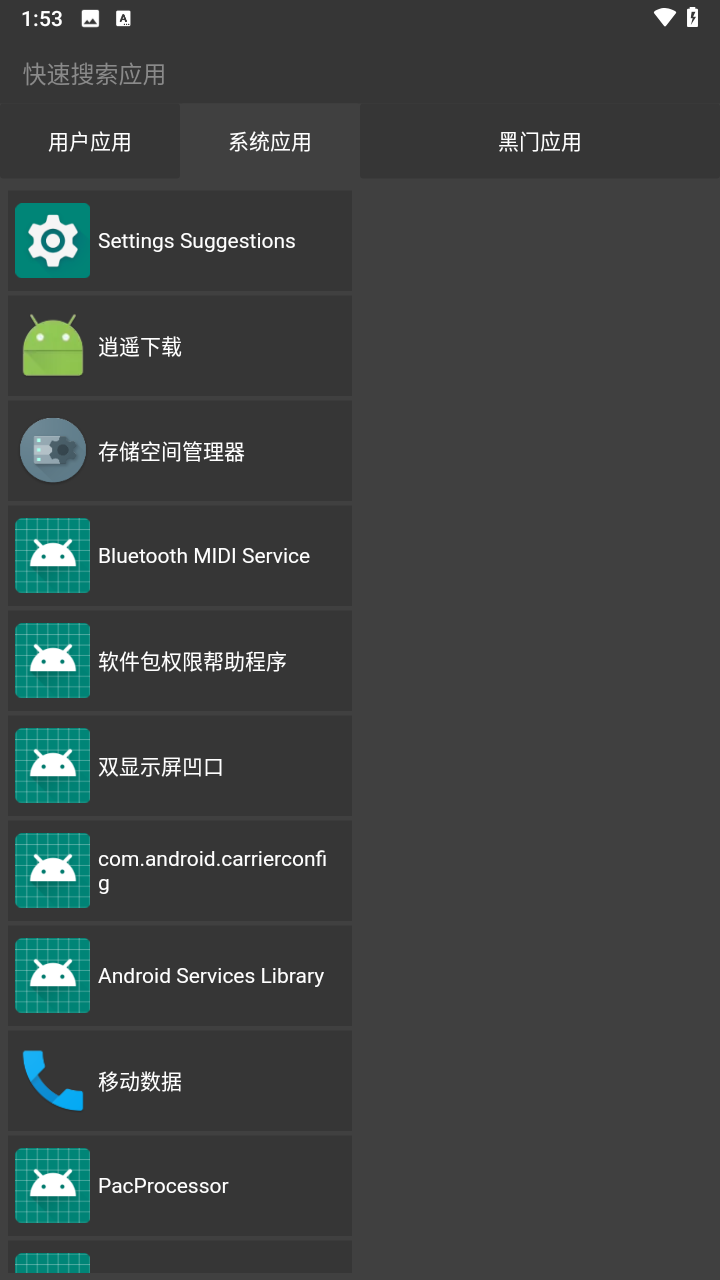Select the 软件包权限帮助程序 icon

[x=52, y=660]
